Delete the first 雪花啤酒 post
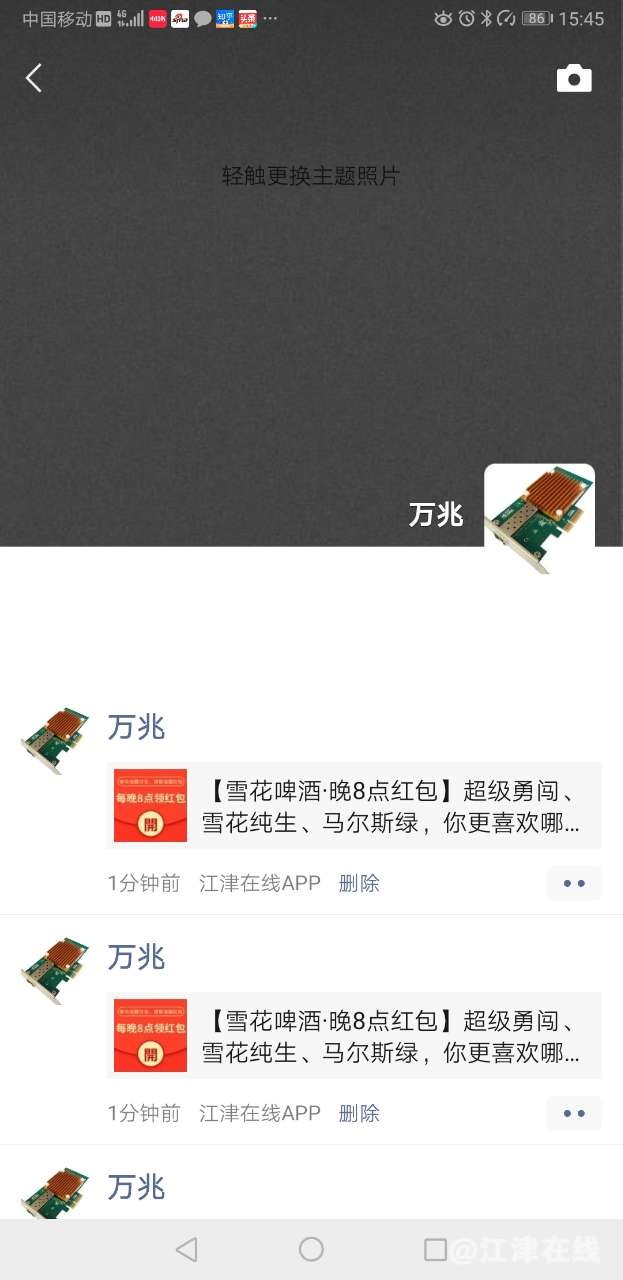This screenshot has width=623, height=1280. (x=359, y=883)
